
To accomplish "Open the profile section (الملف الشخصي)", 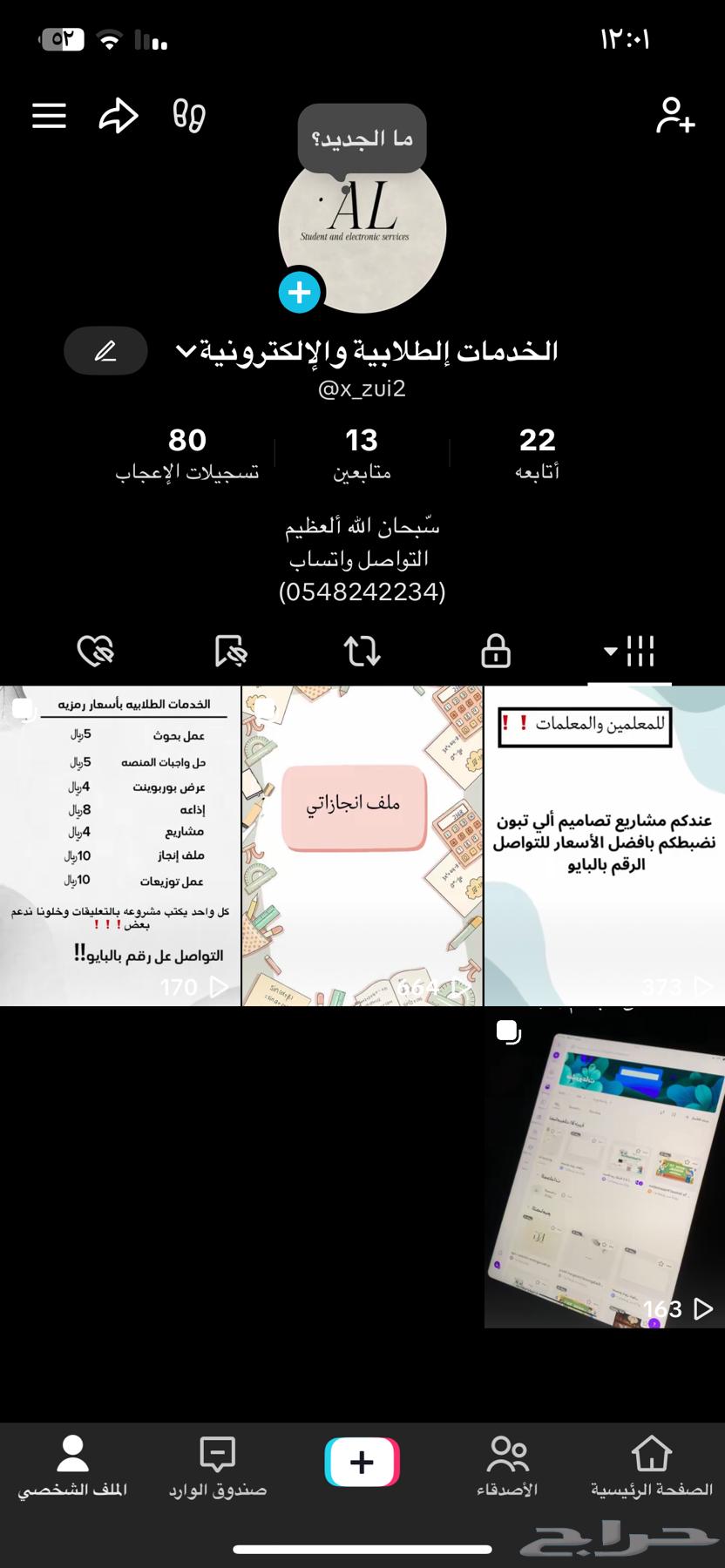I will point(73,1463).
